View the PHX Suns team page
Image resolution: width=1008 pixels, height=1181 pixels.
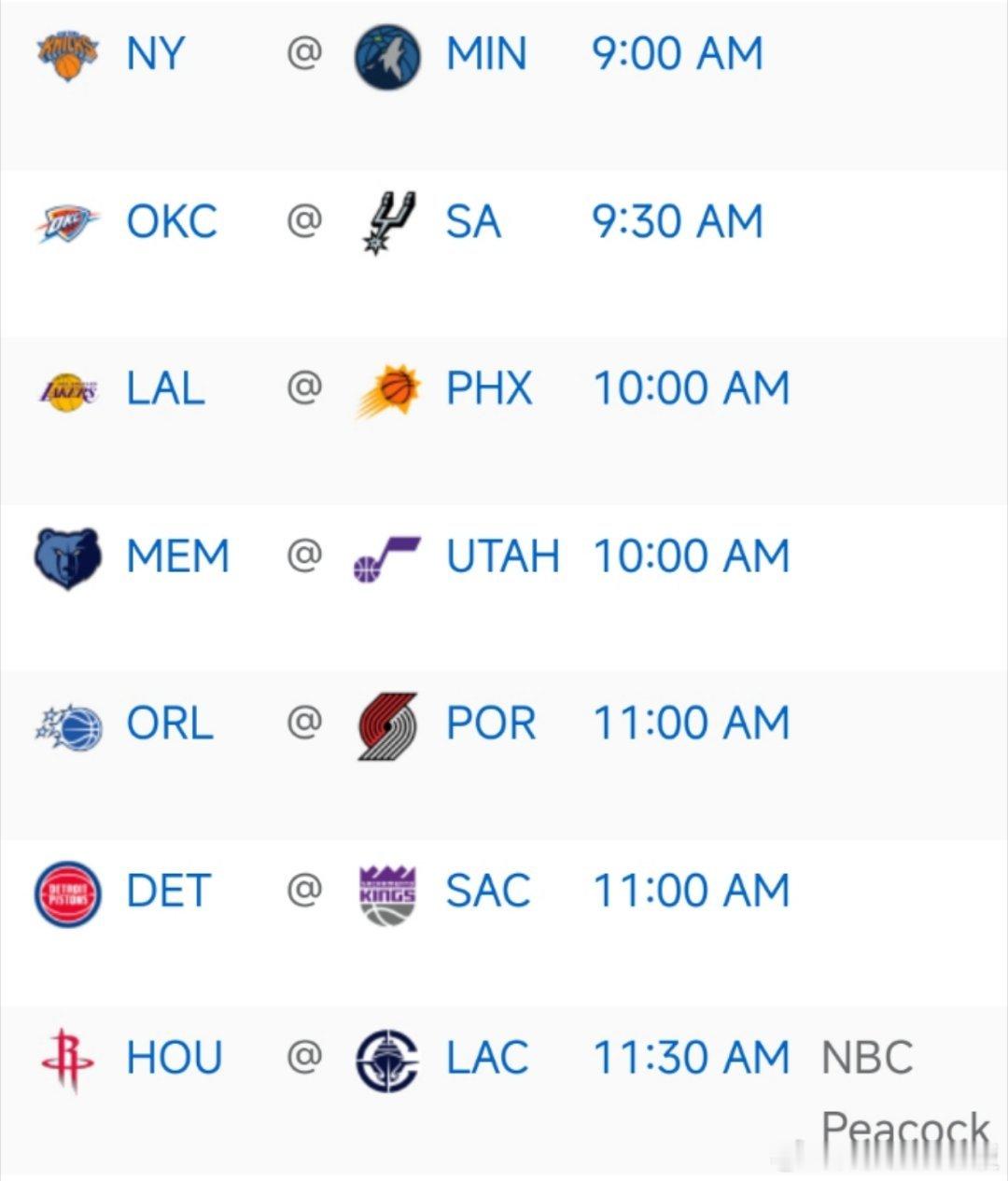point(489,389)
